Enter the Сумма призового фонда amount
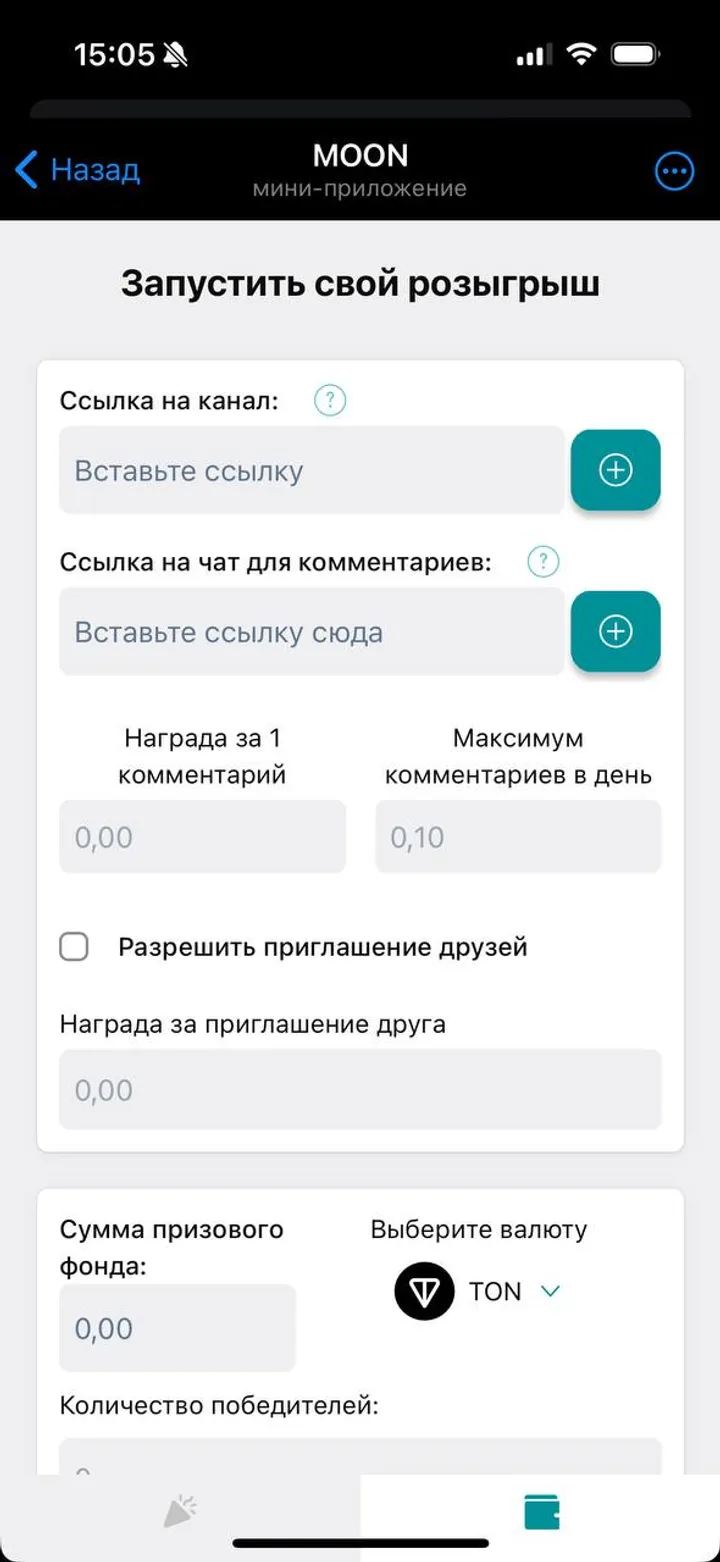Screen dimensions: 720x1562 [177, 1328]
